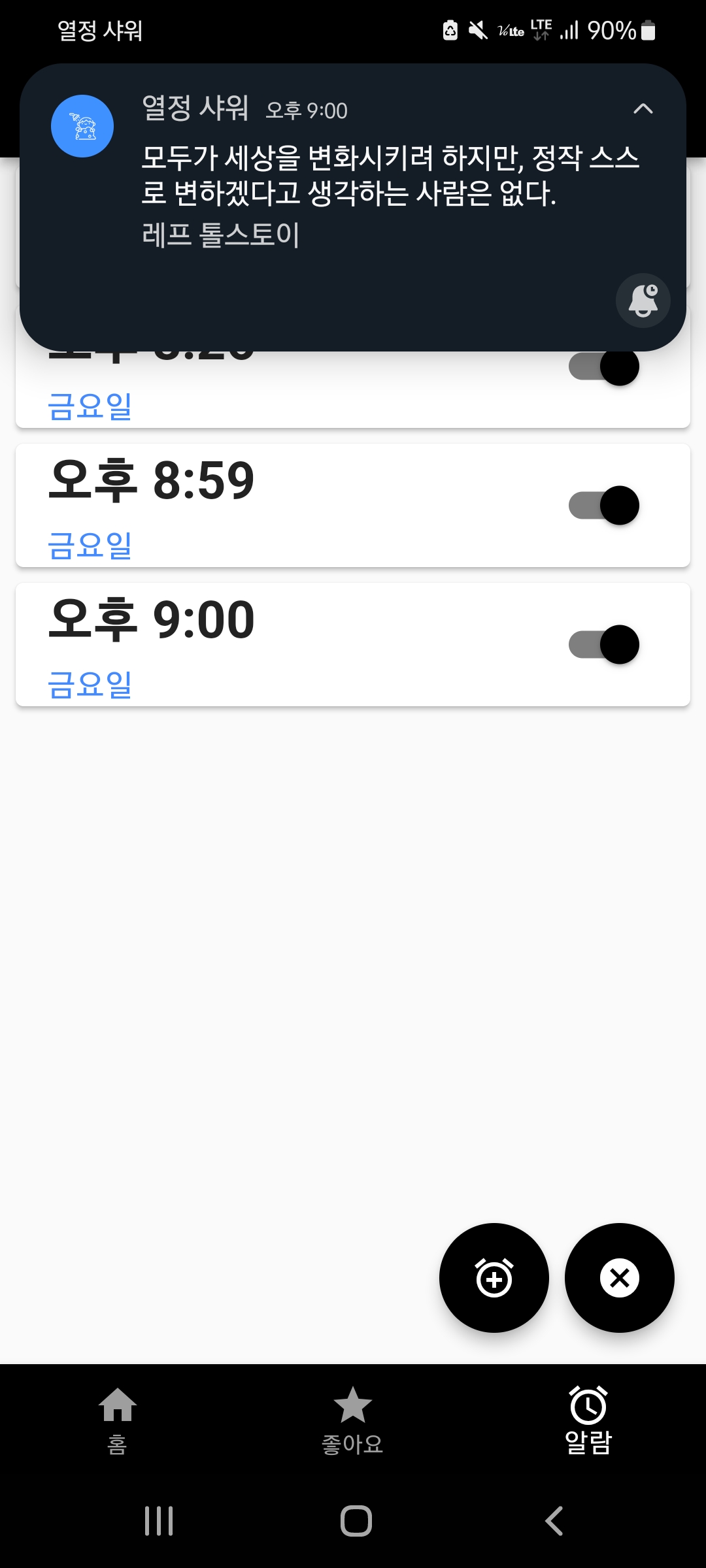
Task: Open recent apps from navigation bar
Action: point(159,1521)
